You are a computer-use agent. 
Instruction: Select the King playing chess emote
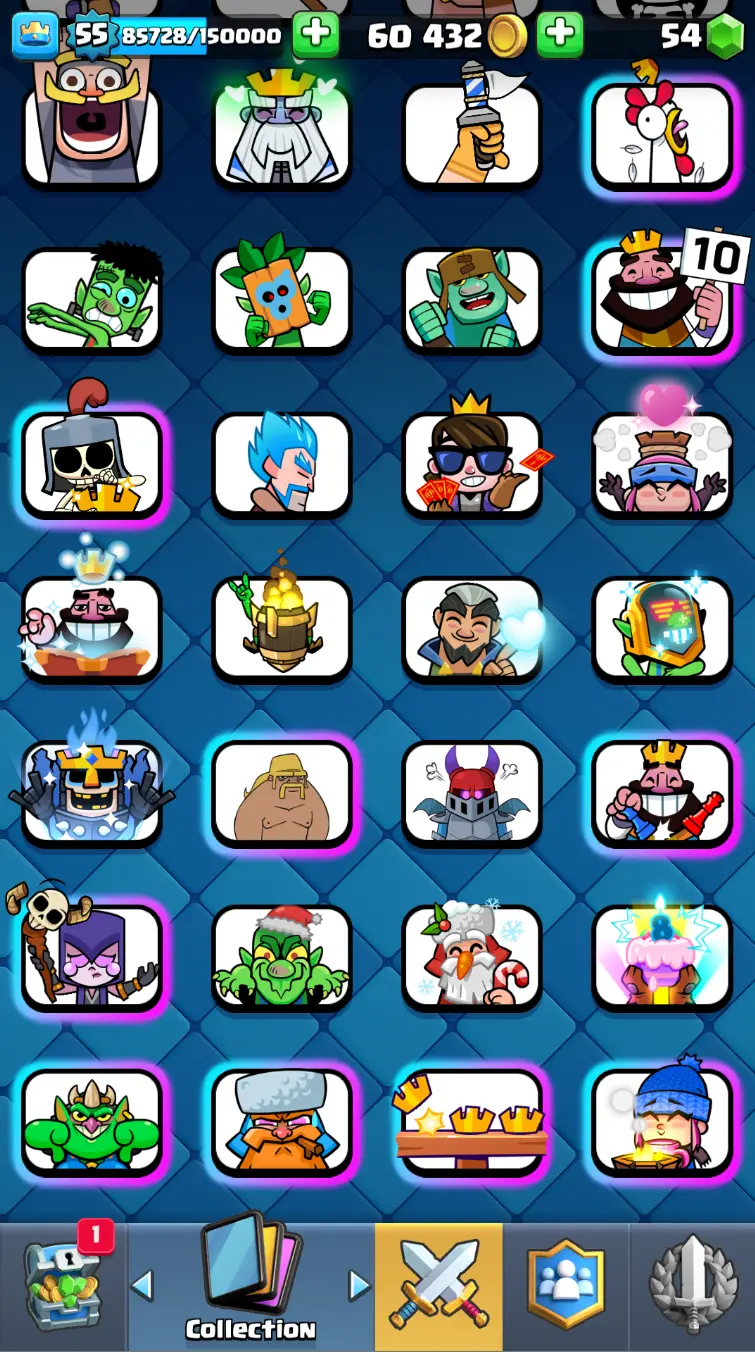[662, 792]
